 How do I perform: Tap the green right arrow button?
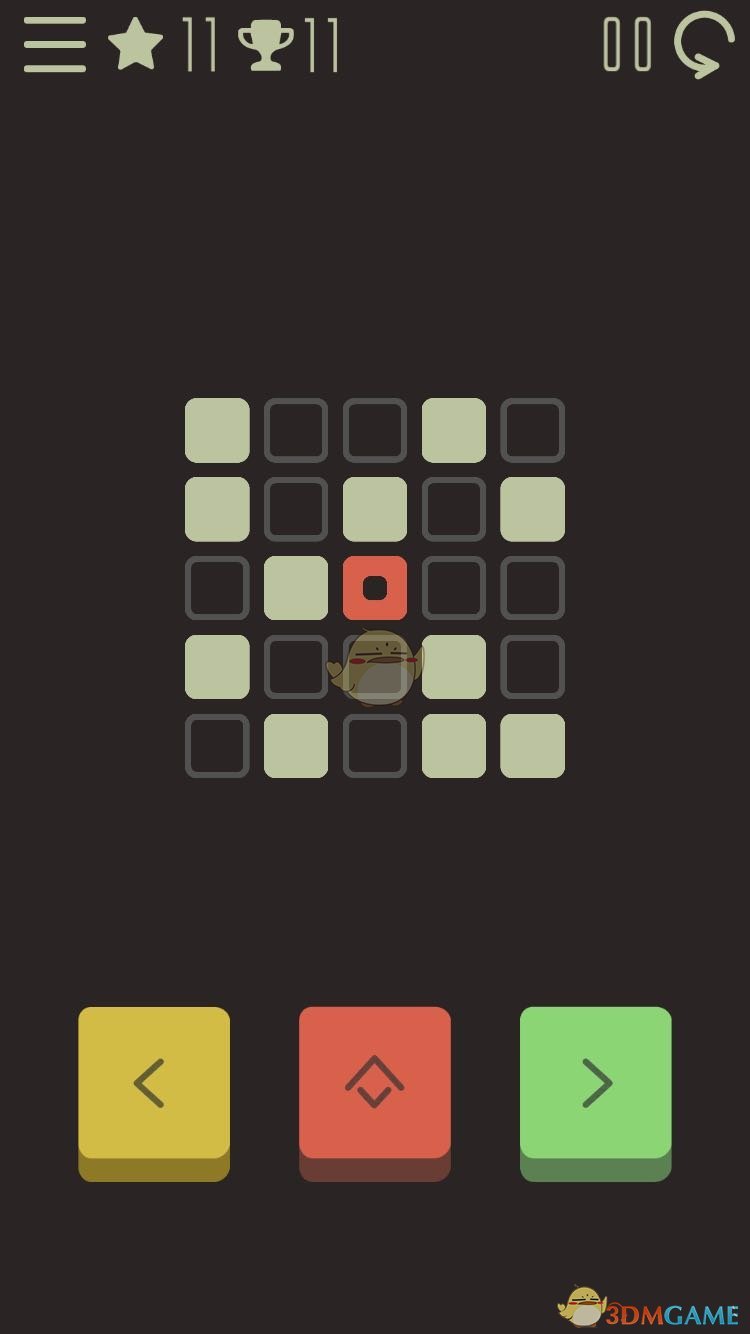pyautogui.click(x=596, y=1083)
